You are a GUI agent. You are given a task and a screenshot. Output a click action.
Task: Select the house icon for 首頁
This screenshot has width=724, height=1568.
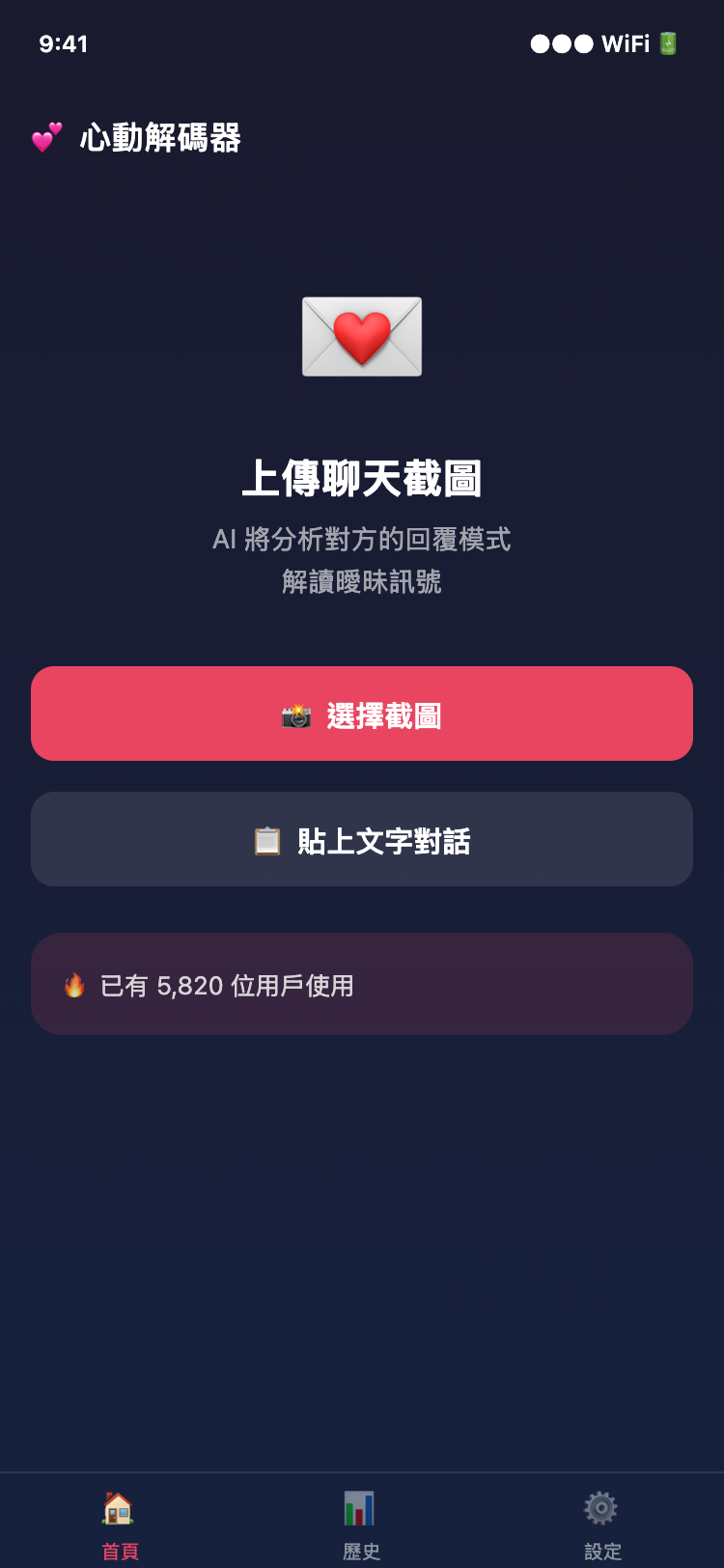119,1506
